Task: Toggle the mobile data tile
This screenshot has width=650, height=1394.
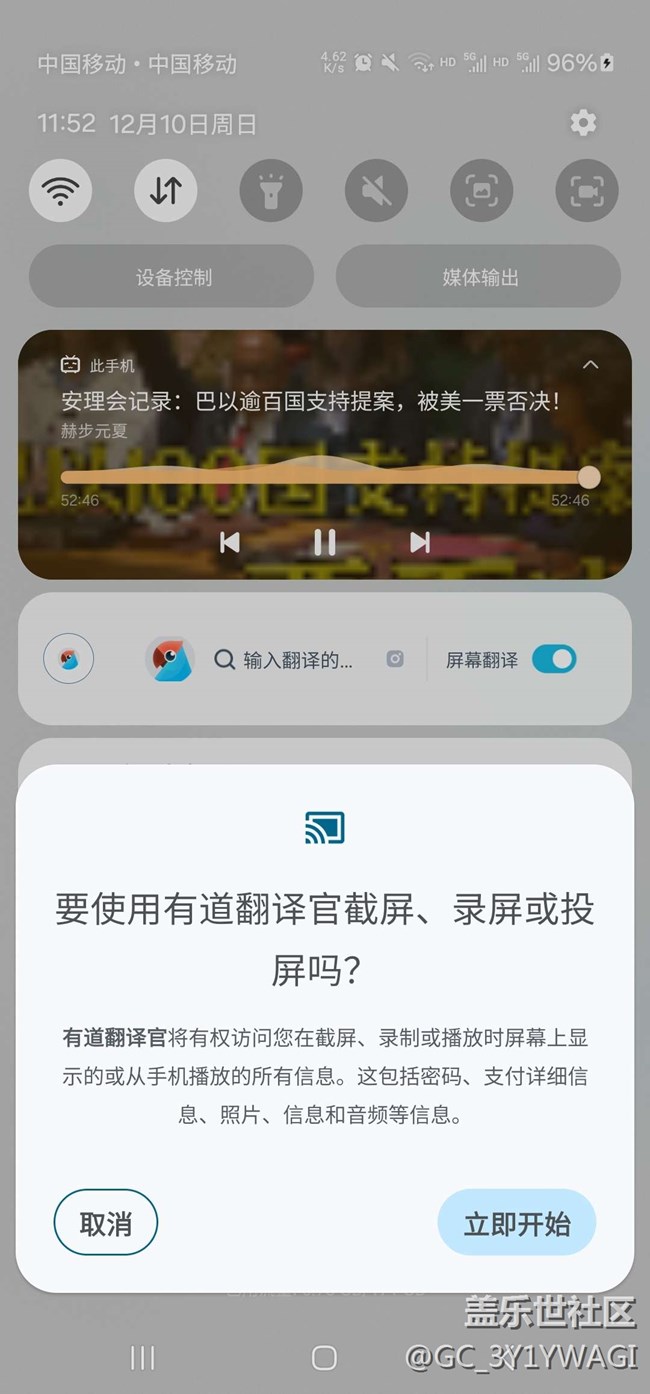Action: pyautogui.click(x=166, y=190)
